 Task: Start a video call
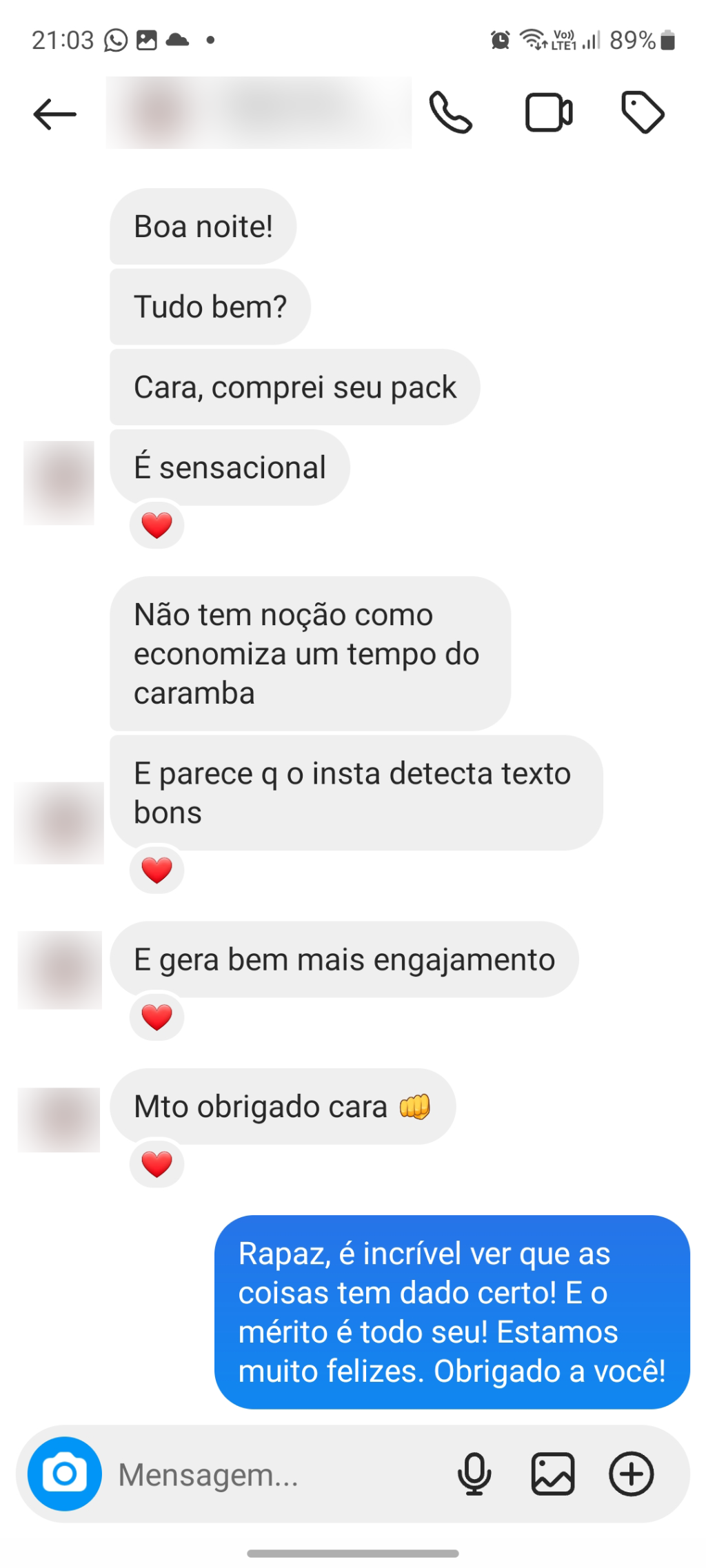click(548, 112)
